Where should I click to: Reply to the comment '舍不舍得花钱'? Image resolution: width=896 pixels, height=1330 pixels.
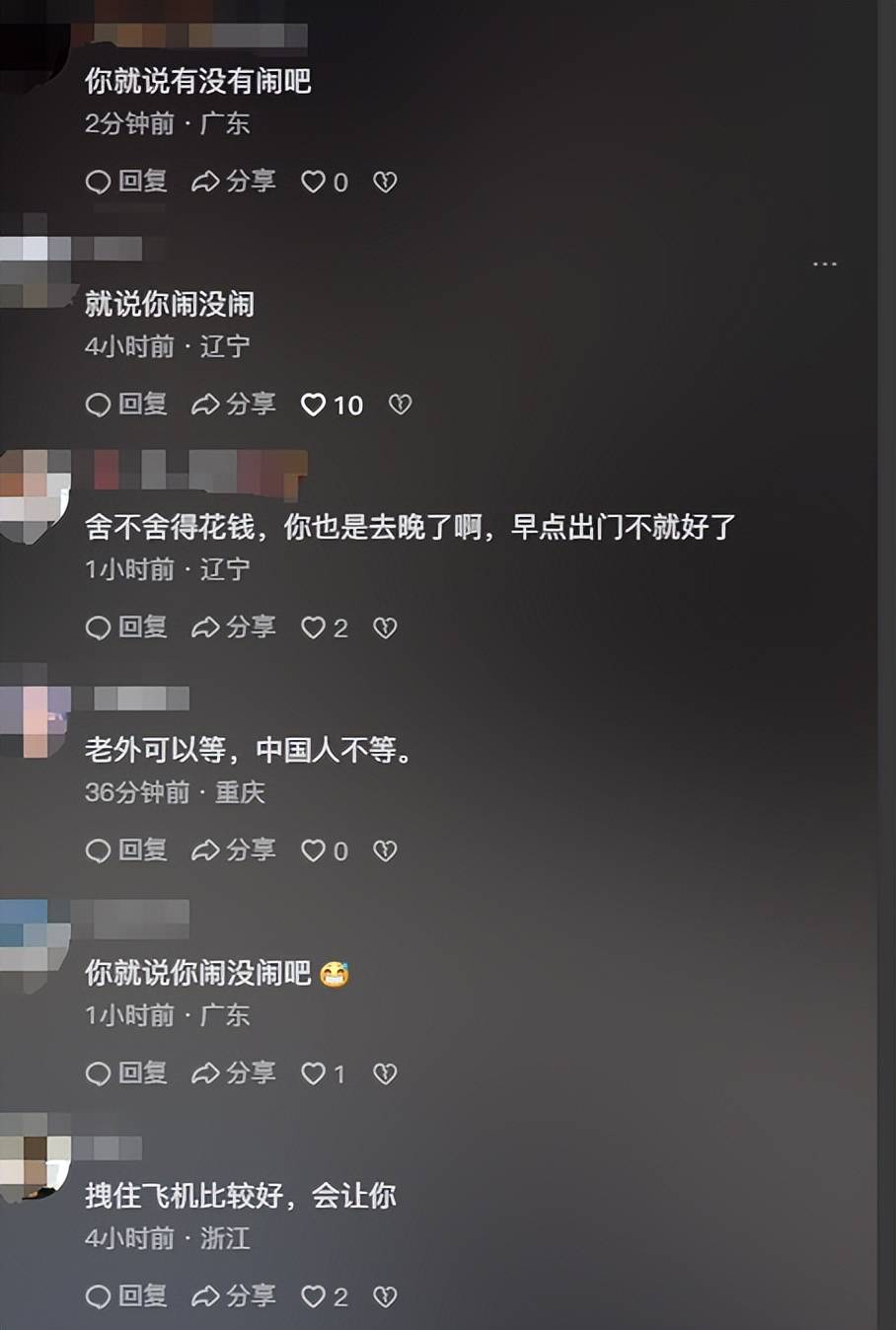point(126,628)
